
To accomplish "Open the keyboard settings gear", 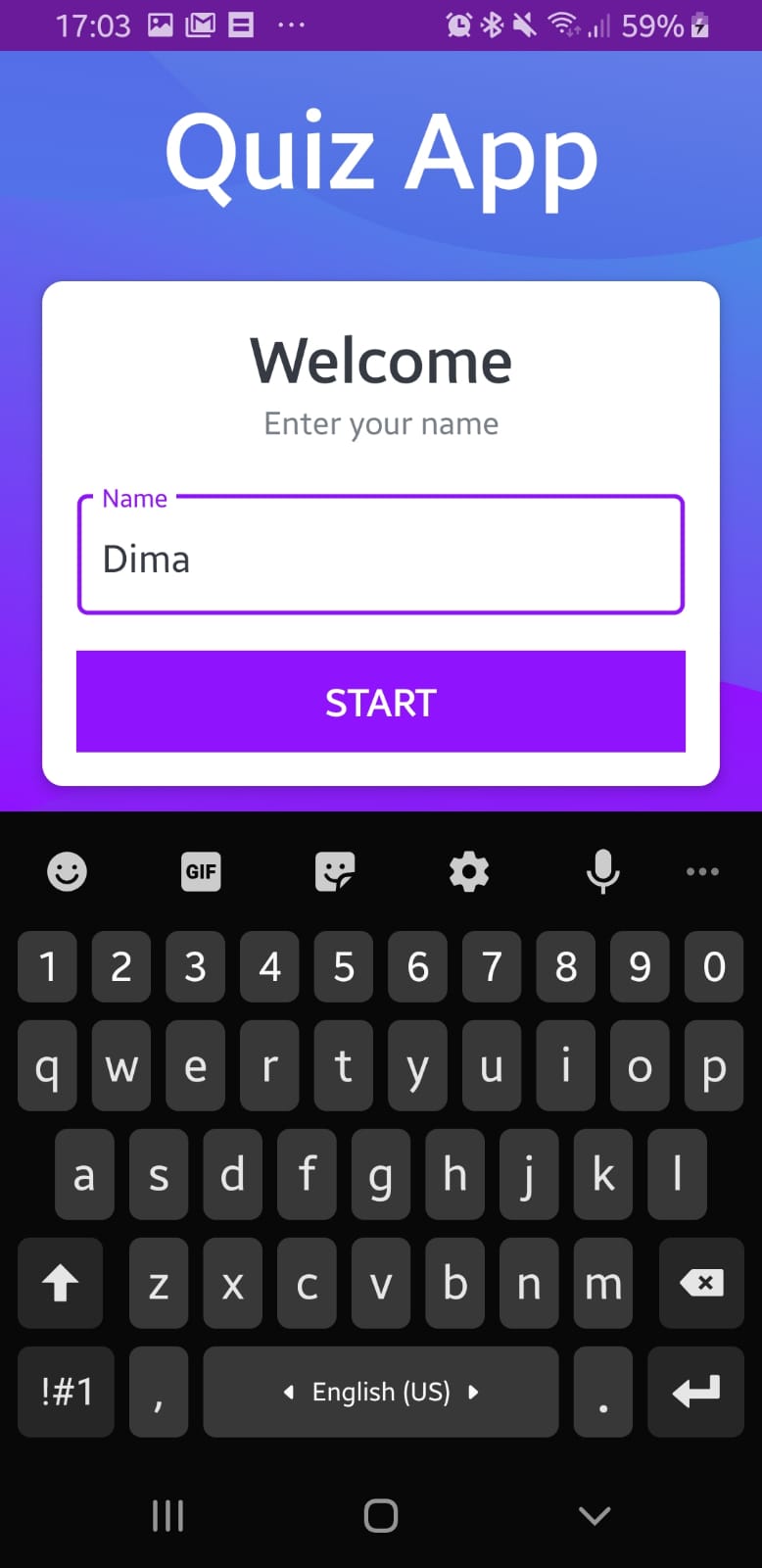I will coord(469,871).
